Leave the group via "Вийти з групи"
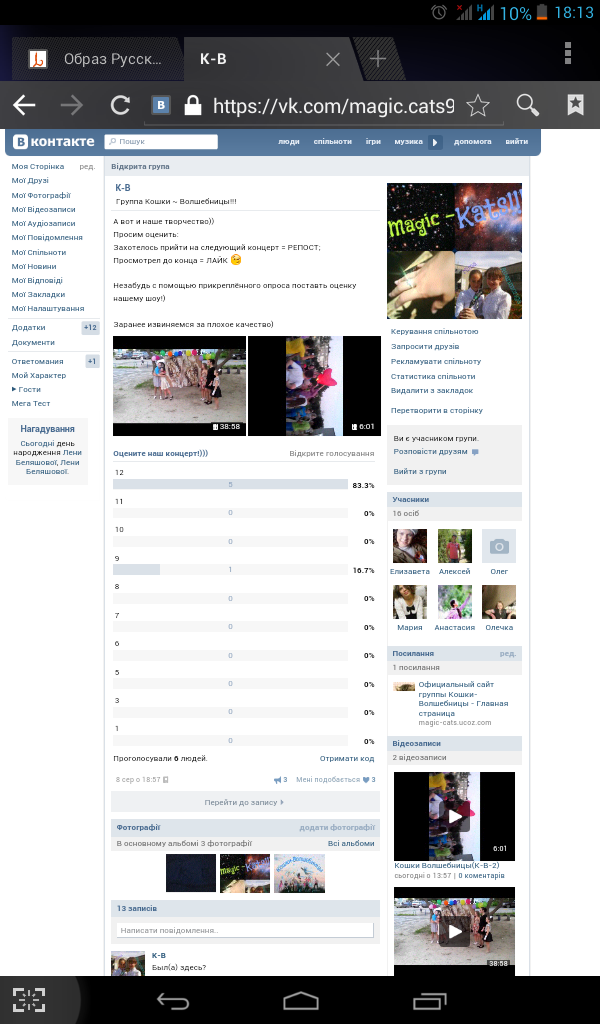600x1024 pixels. (x=420, y=471)
